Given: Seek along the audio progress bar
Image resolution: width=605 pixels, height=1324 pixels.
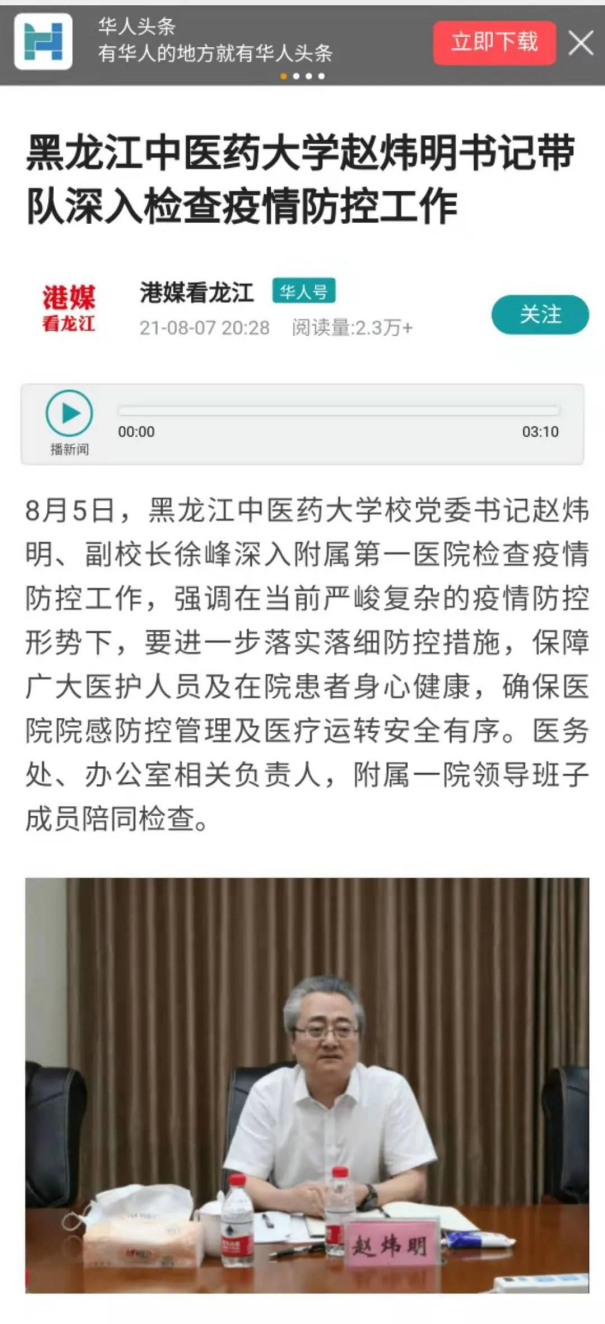Looking at the screenshot, I should click(x=338, y=410).
